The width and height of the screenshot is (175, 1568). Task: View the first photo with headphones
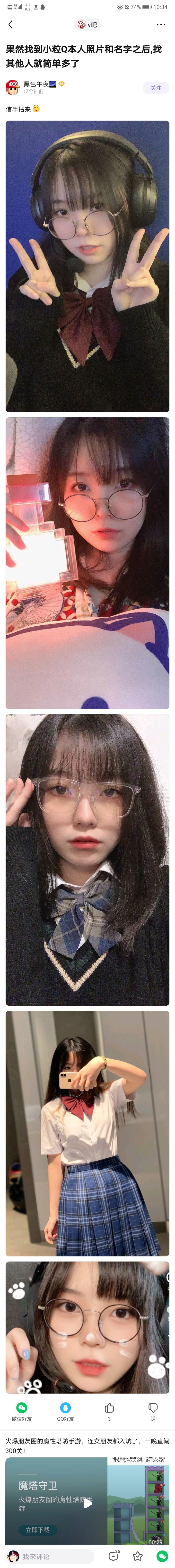[x=87, y=266]
